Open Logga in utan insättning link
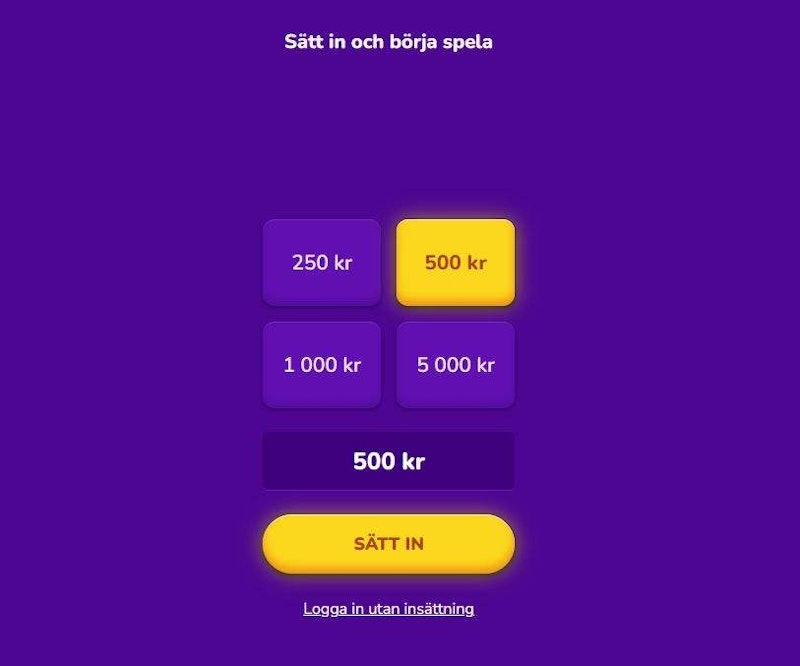The image size is (800, 666). pyautogui.click(x=388, y=608)
